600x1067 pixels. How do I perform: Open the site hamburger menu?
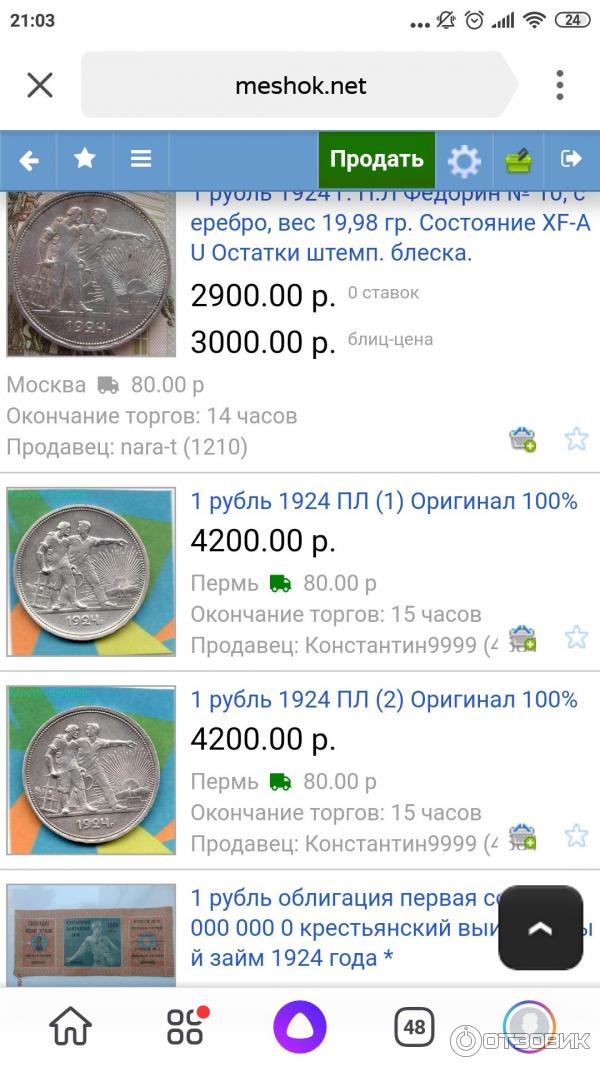click(141, 159)
